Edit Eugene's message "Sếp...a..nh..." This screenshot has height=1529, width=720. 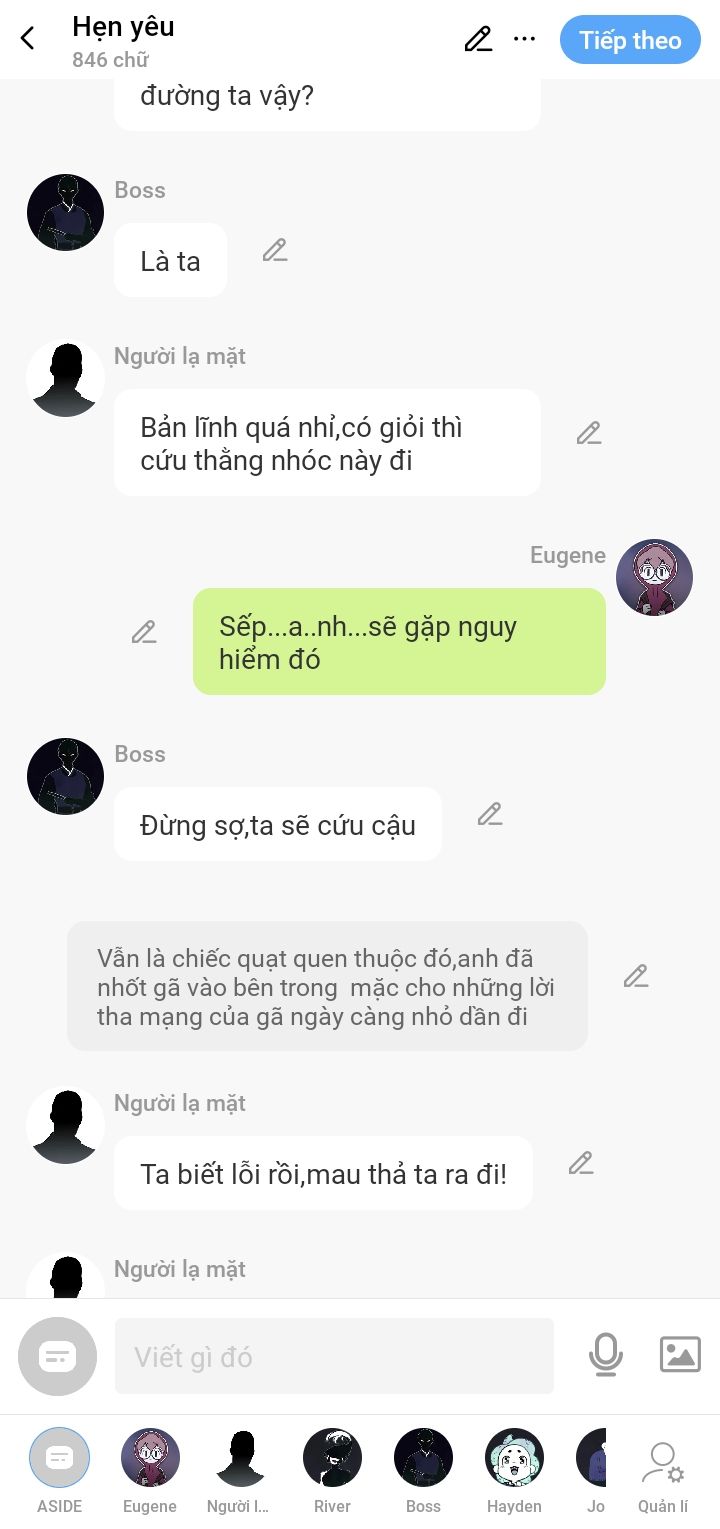[144, 632]
